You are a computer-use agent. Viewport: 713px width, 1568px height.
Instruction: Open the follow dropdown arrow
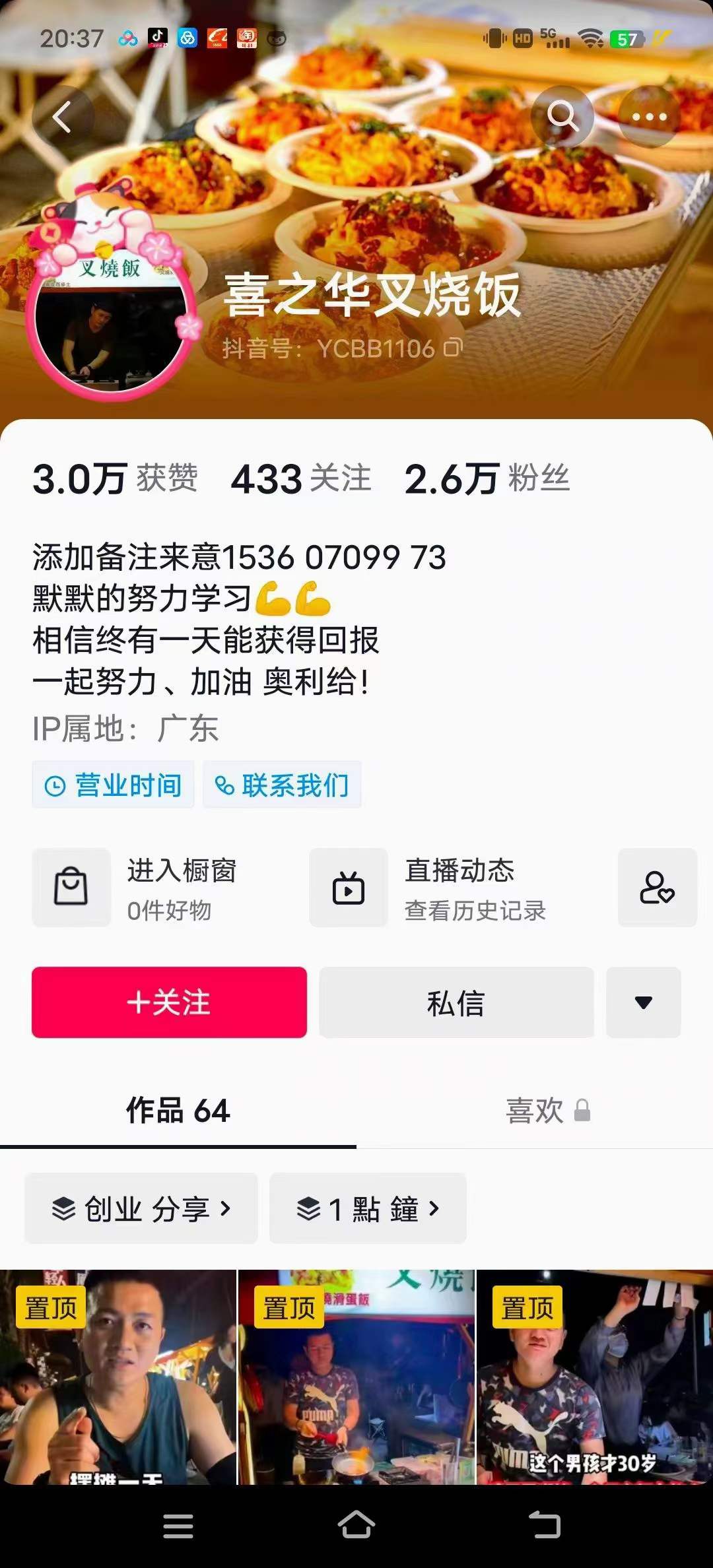pyautogui.click(x=643, y=1002)
